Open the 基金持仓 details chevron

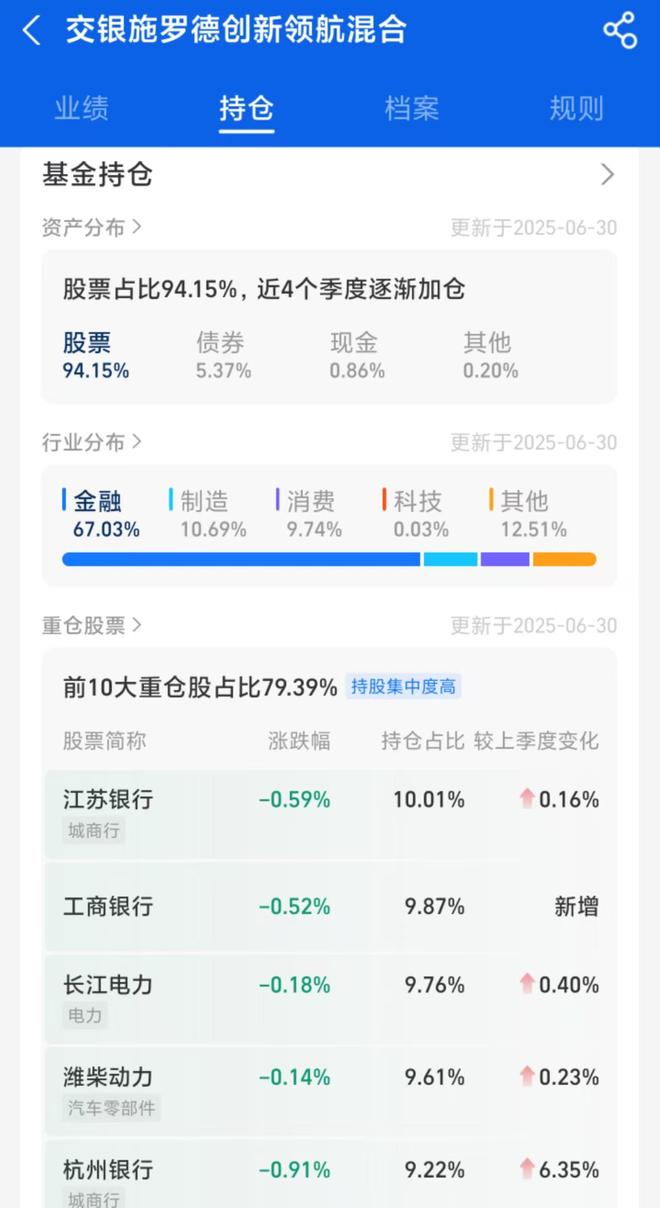(606, 175)
